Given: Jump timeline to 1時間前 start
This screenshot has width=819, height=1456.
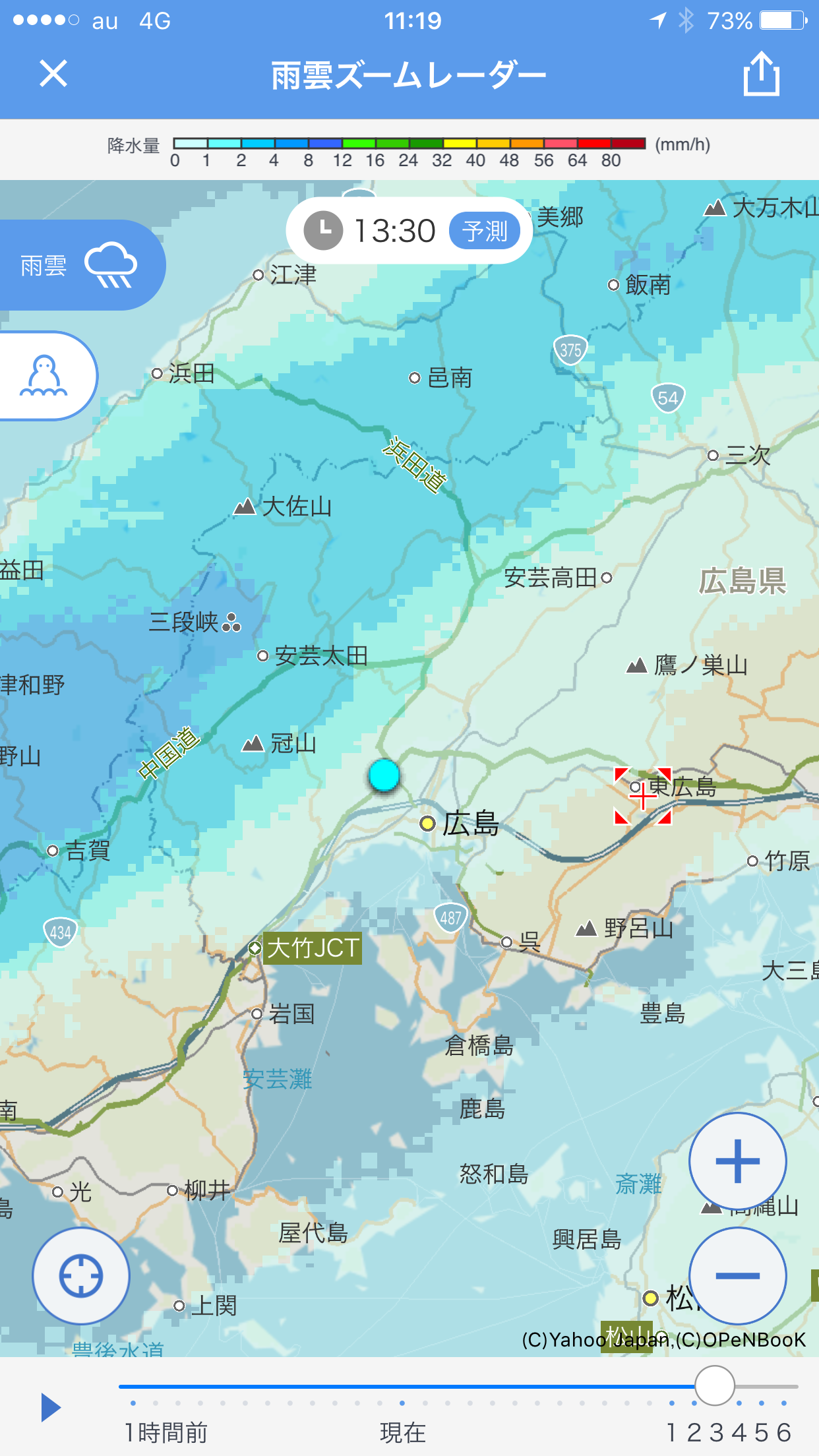Looking at the screenshot, I should pyautogui.click(x=133, y=1403).
